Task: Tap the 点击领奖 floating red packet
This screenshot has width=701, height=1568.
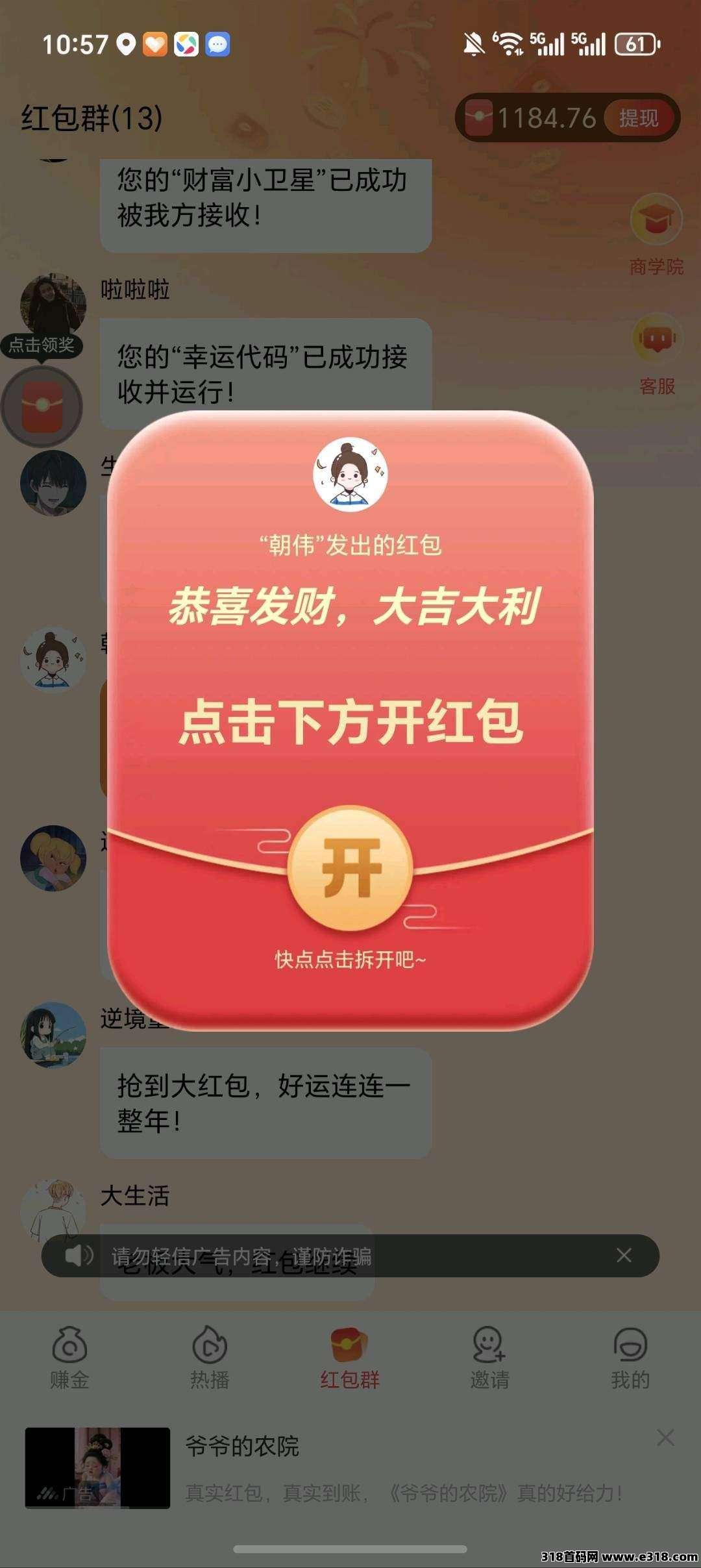Action: [x=42, y=406]
